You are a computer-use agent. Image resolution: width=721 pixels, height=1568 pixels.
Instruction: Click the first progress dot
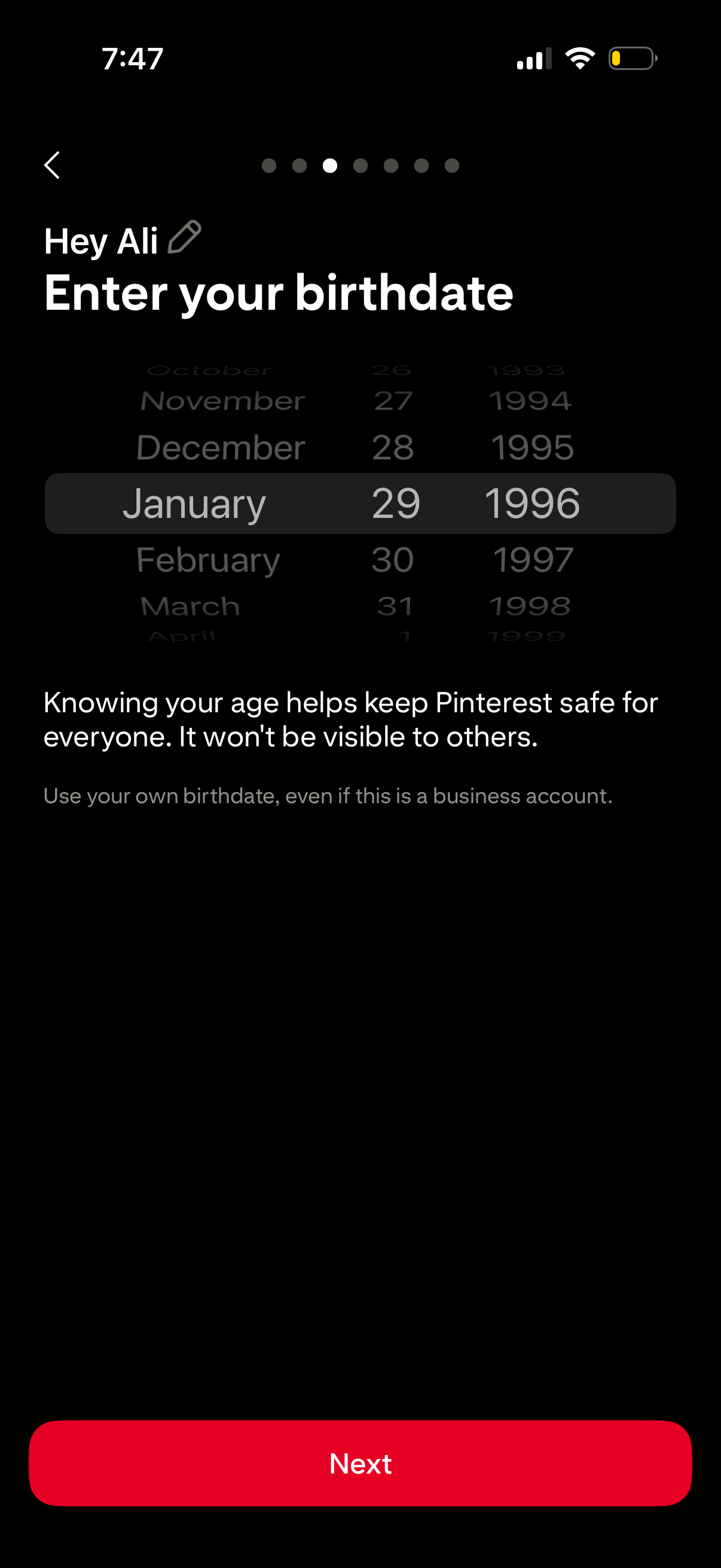click(x=268, y=165)
